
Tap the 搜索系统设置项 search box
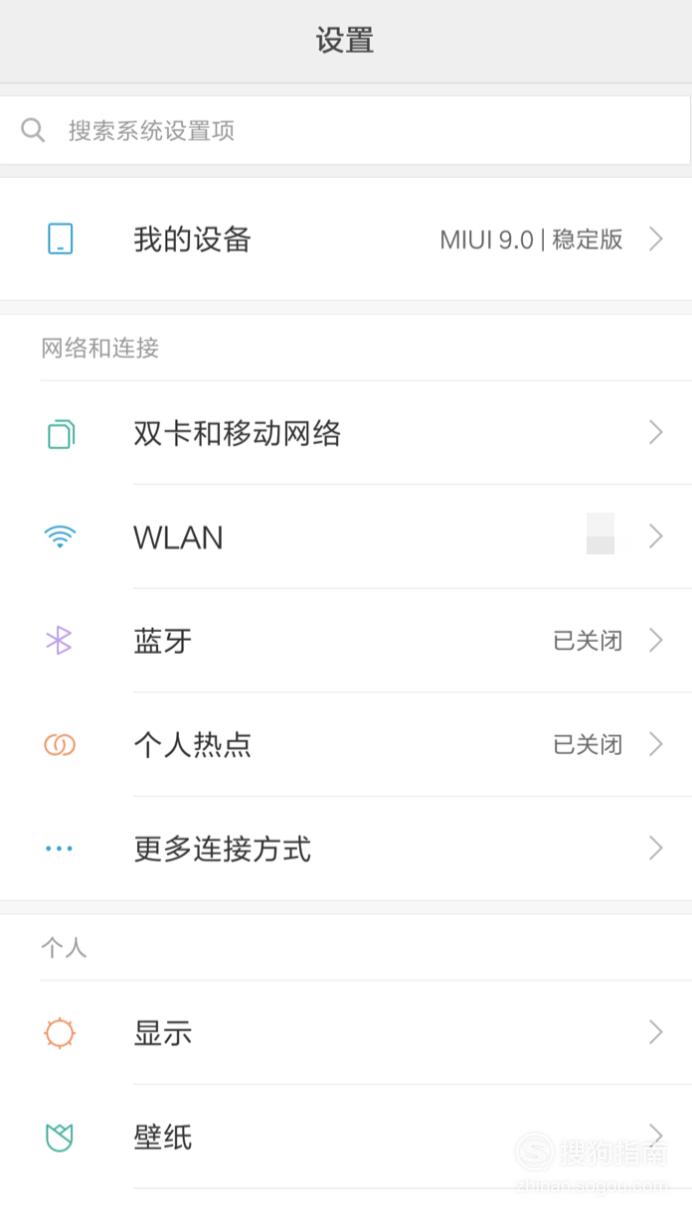click(x=345, y=130)
